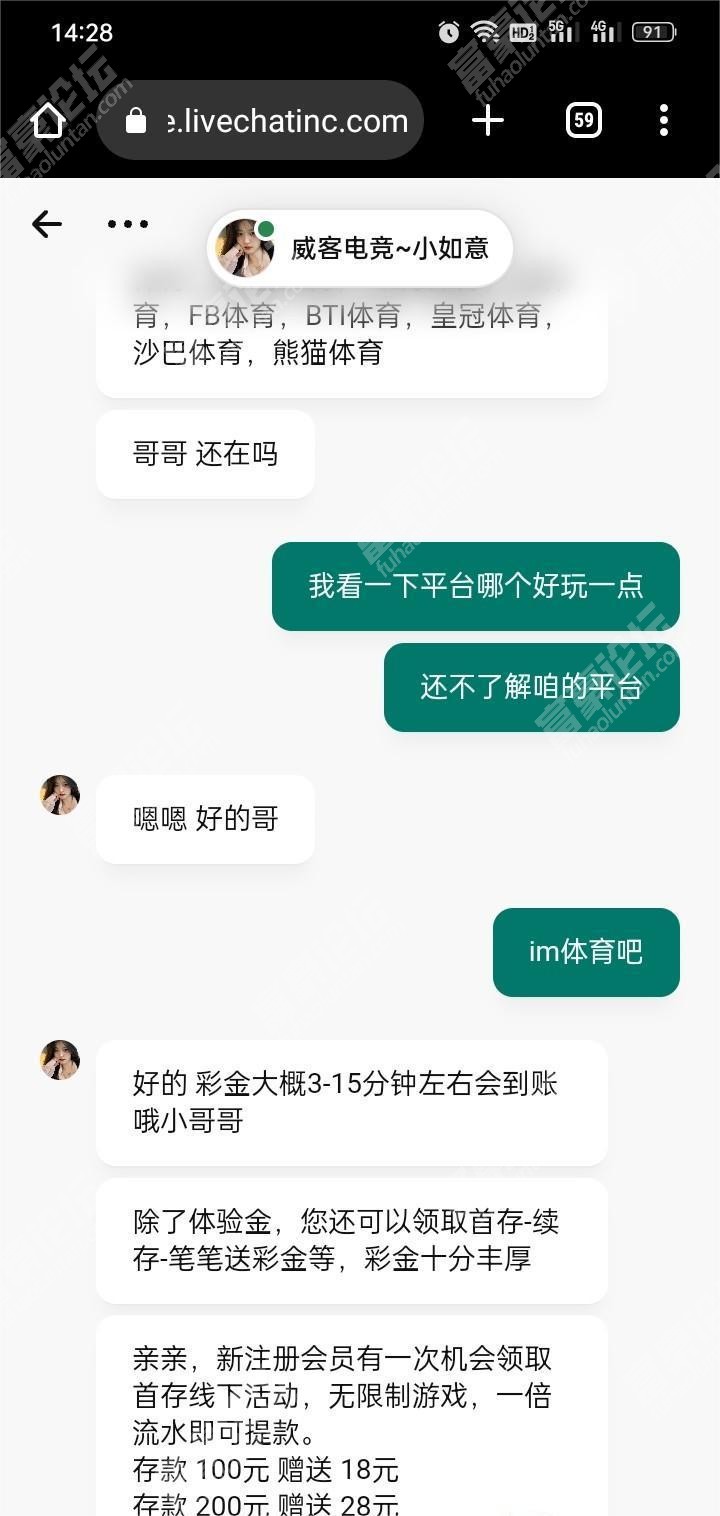
Task: Open agent 威客电竞~小如意 profile chip
Action: pyautogui.click(x=360, y=248)
